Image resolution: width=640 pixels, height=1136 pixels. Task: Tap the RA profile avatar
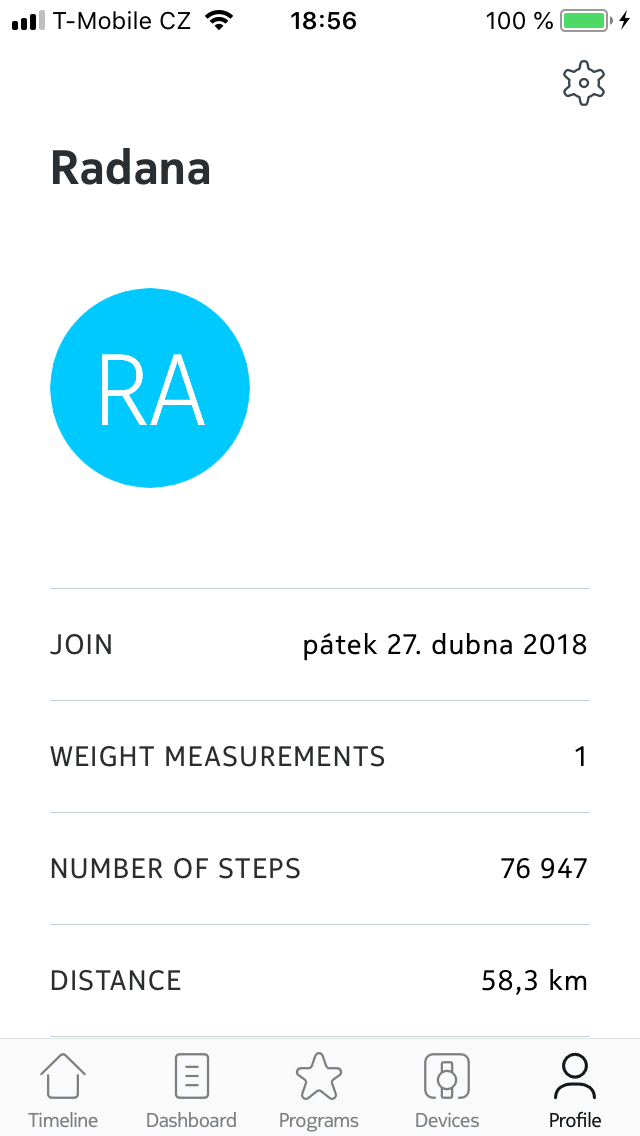[150, 388]
